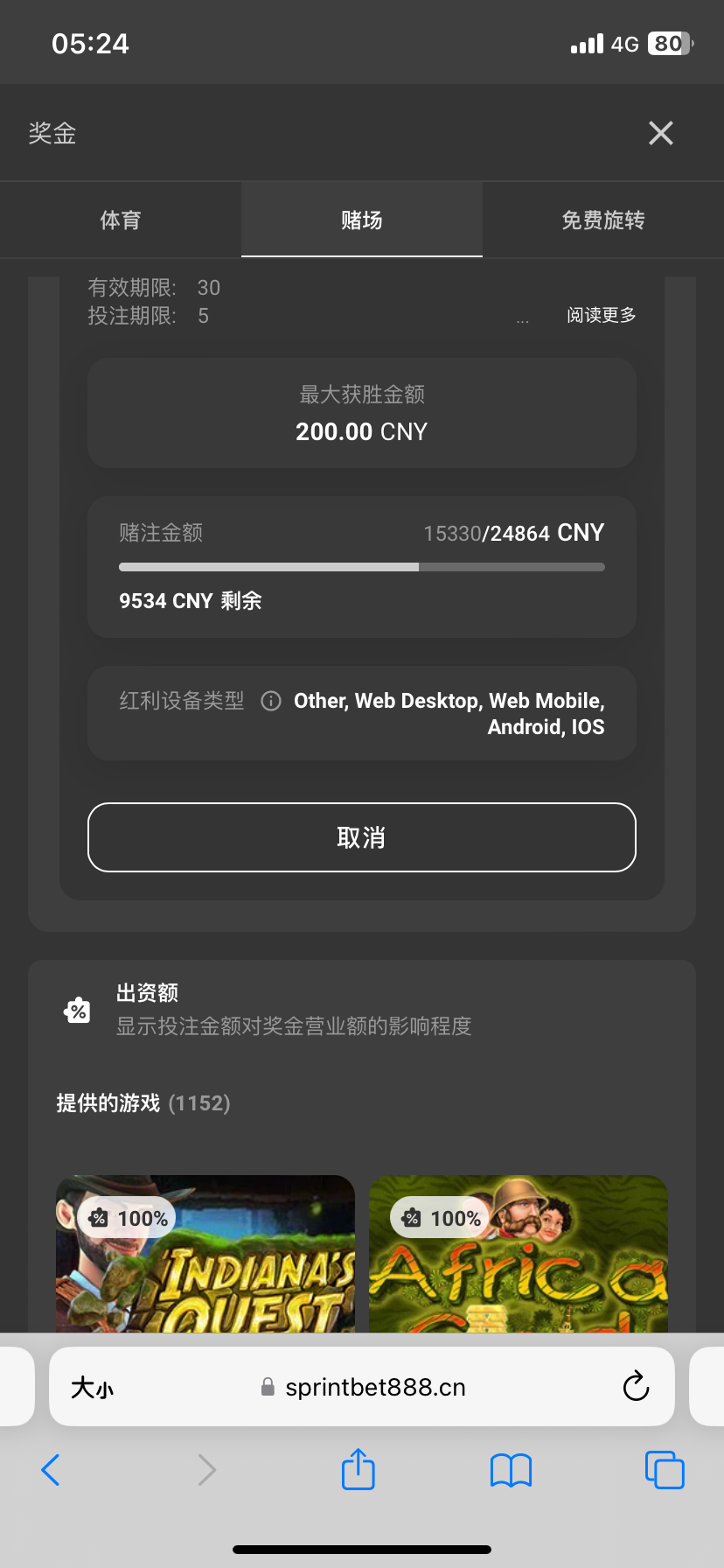724x1568 pixels.
Task: Tap the 取消 button
Action: coord(362,837)
